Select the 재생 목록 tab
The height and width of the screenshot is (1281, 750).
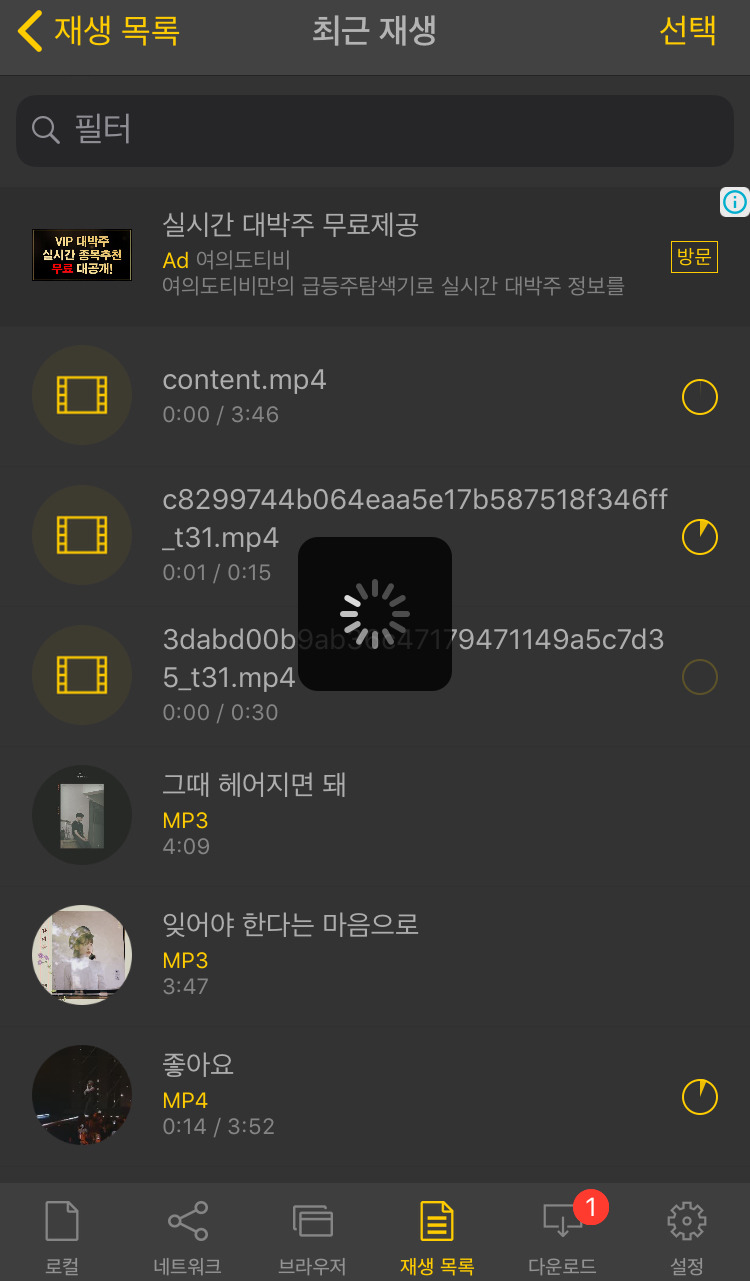click(x=437, y=1236)
